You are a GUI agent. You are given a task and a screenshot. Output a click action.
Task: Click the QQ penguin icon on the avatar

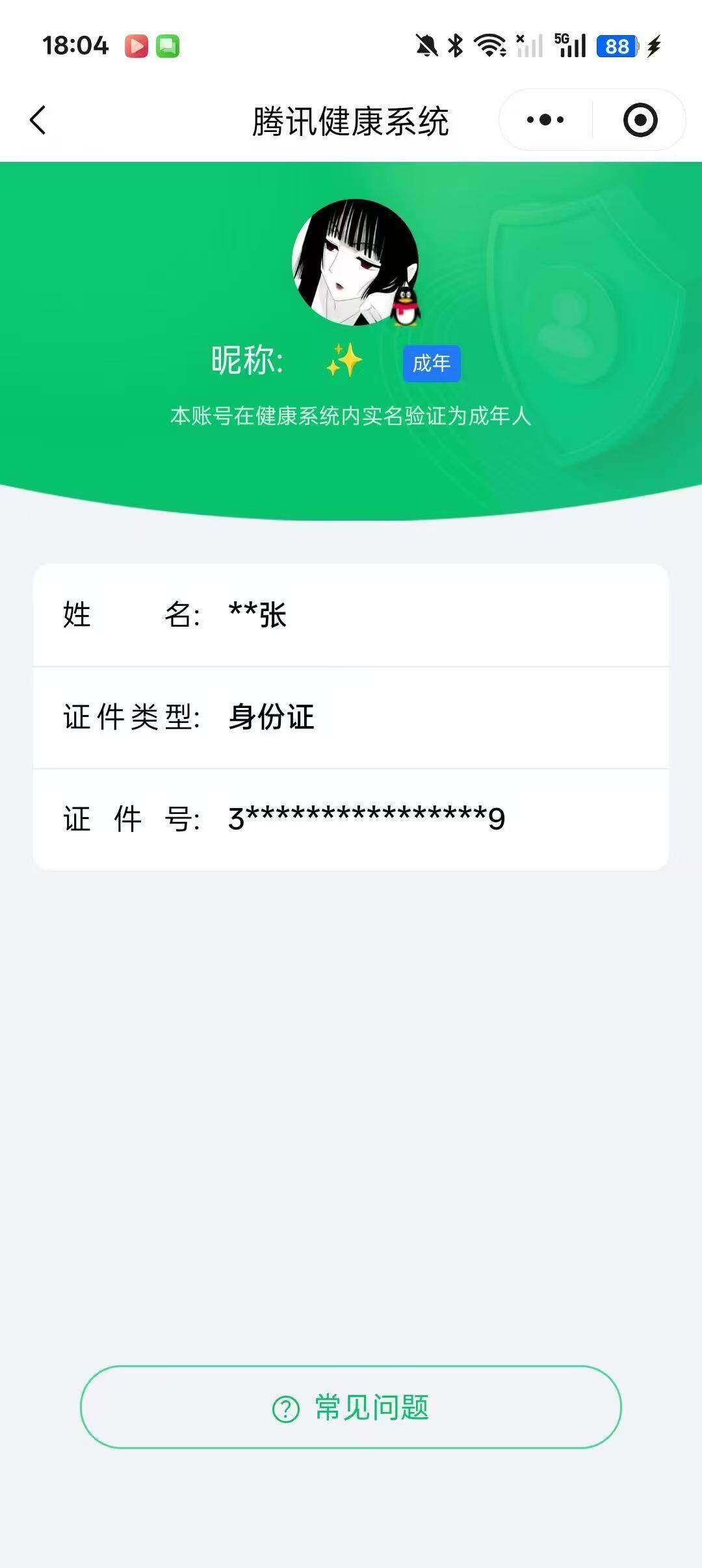[x=407, y=306]
